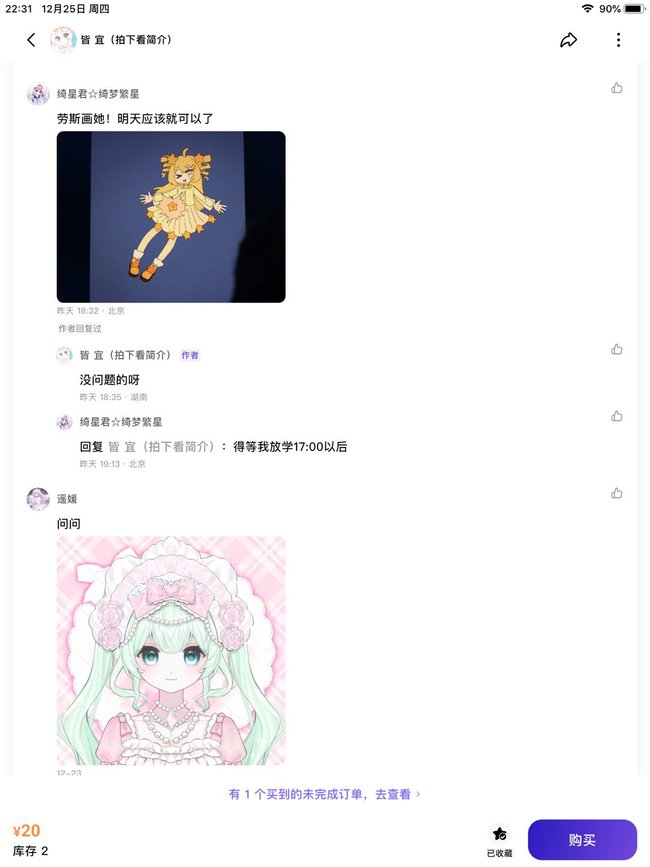
Task: Like the author's reply 没问题的呀
Action: point(617,350)
